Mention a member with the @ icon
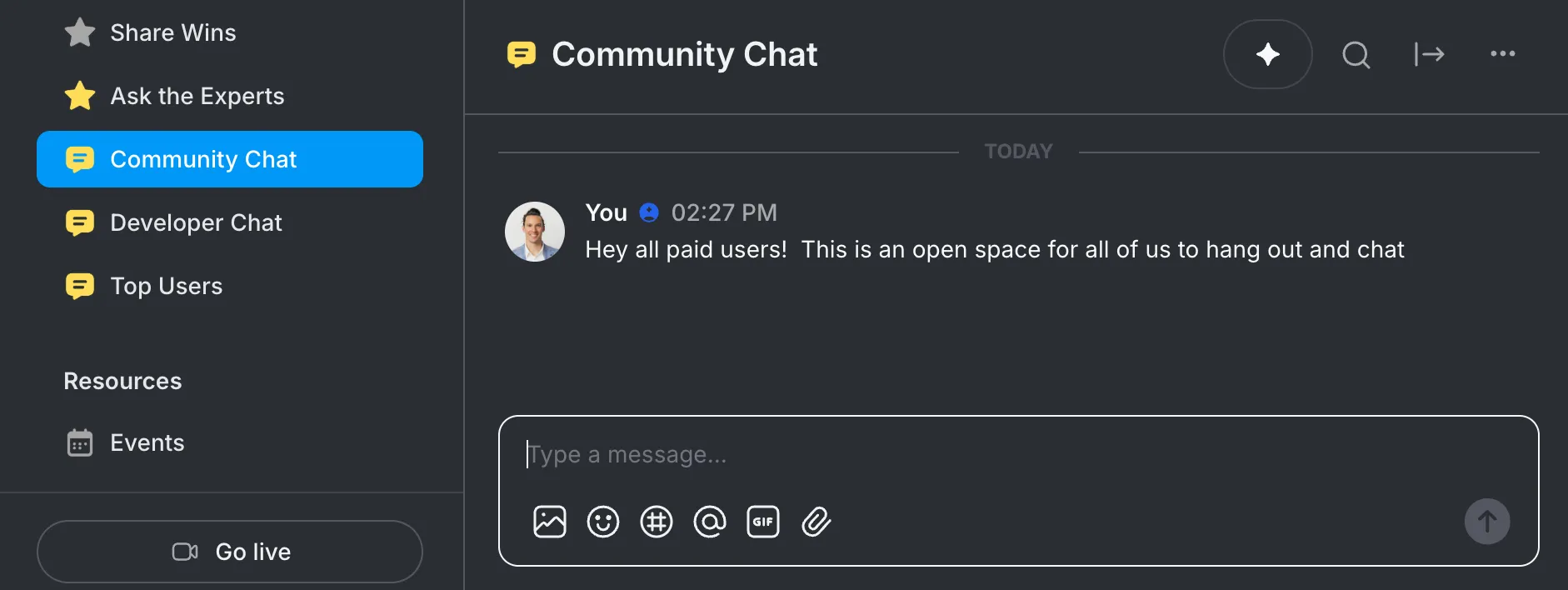 point(710,522)
